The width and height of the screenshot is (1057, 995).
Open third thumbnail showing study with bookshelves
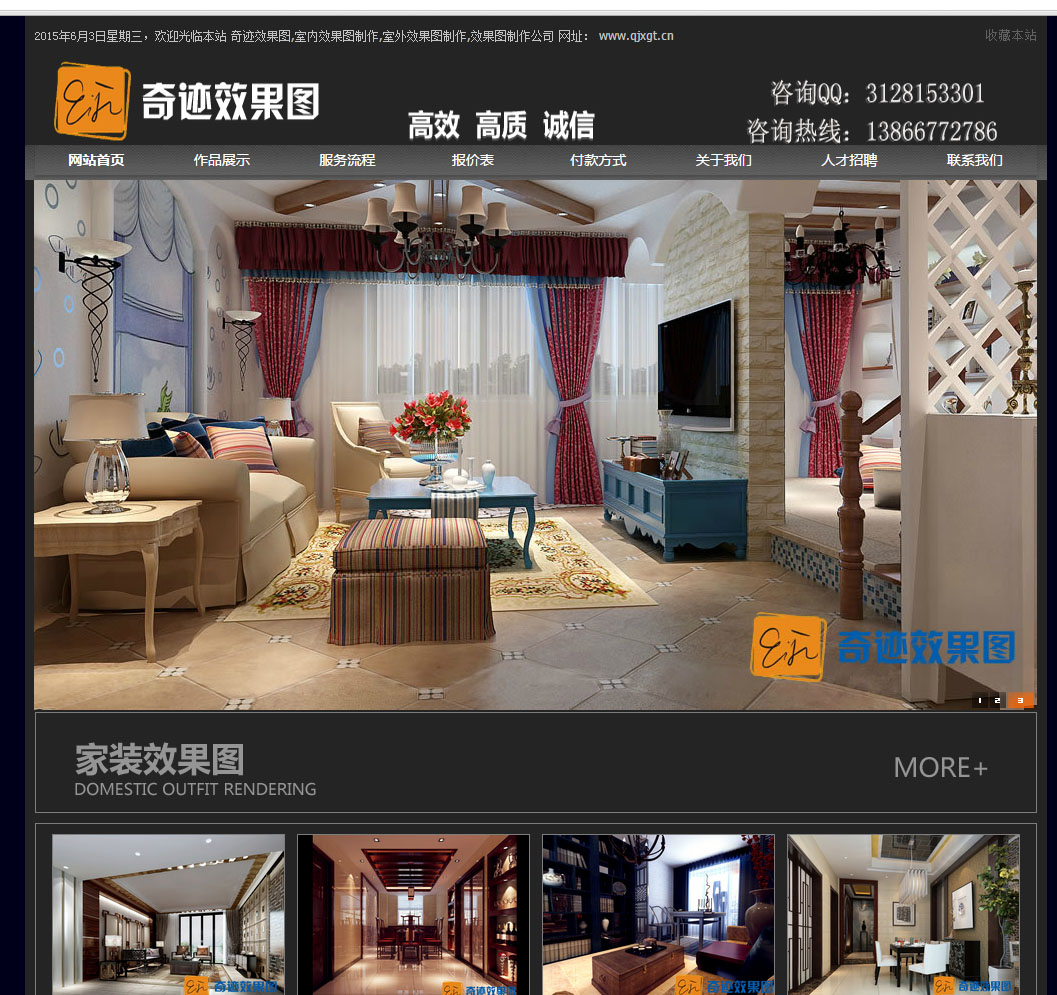pos(658,914)
